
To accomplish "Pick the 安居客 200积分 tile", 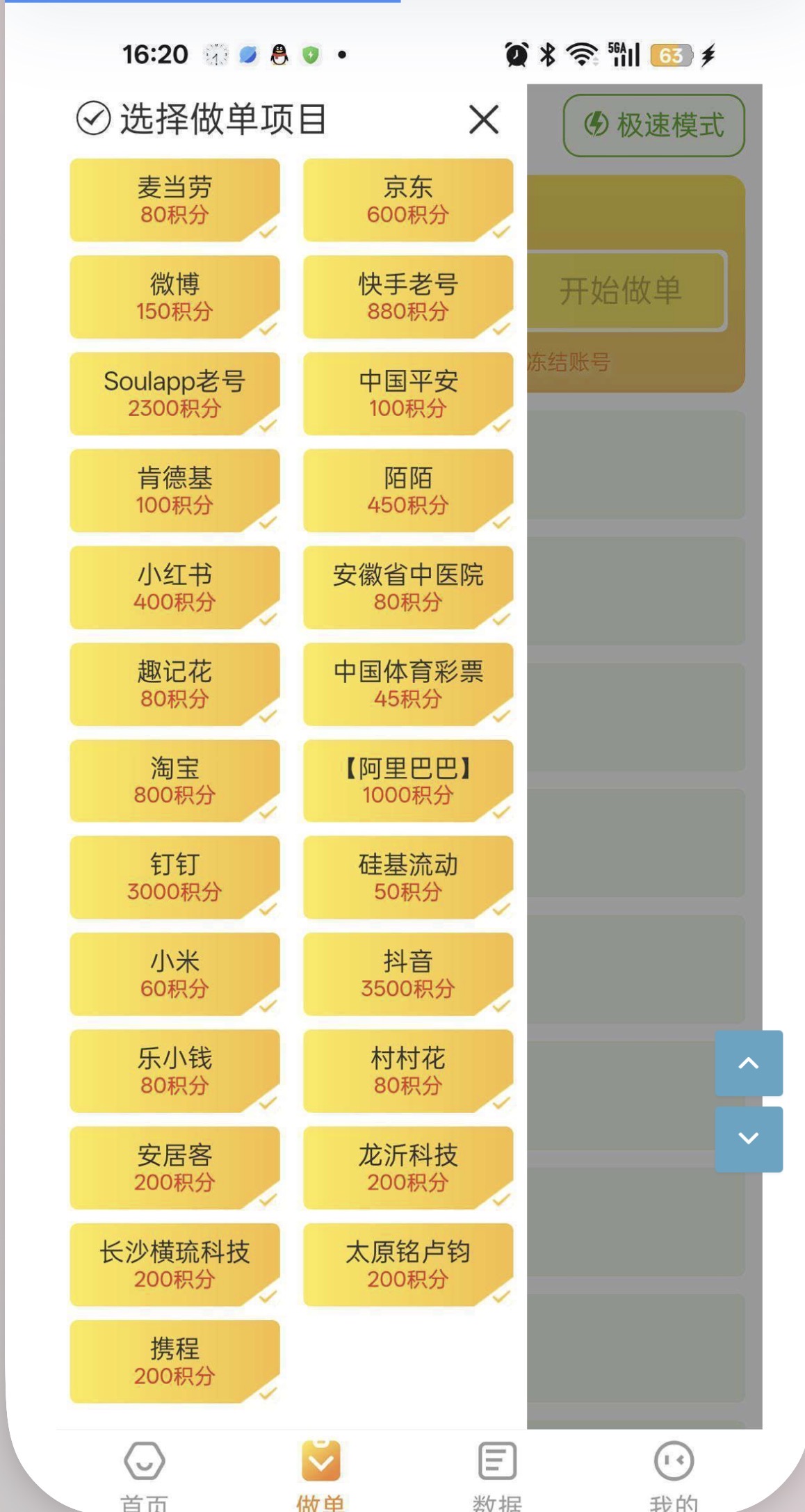I will click(x=174, y=1168).
